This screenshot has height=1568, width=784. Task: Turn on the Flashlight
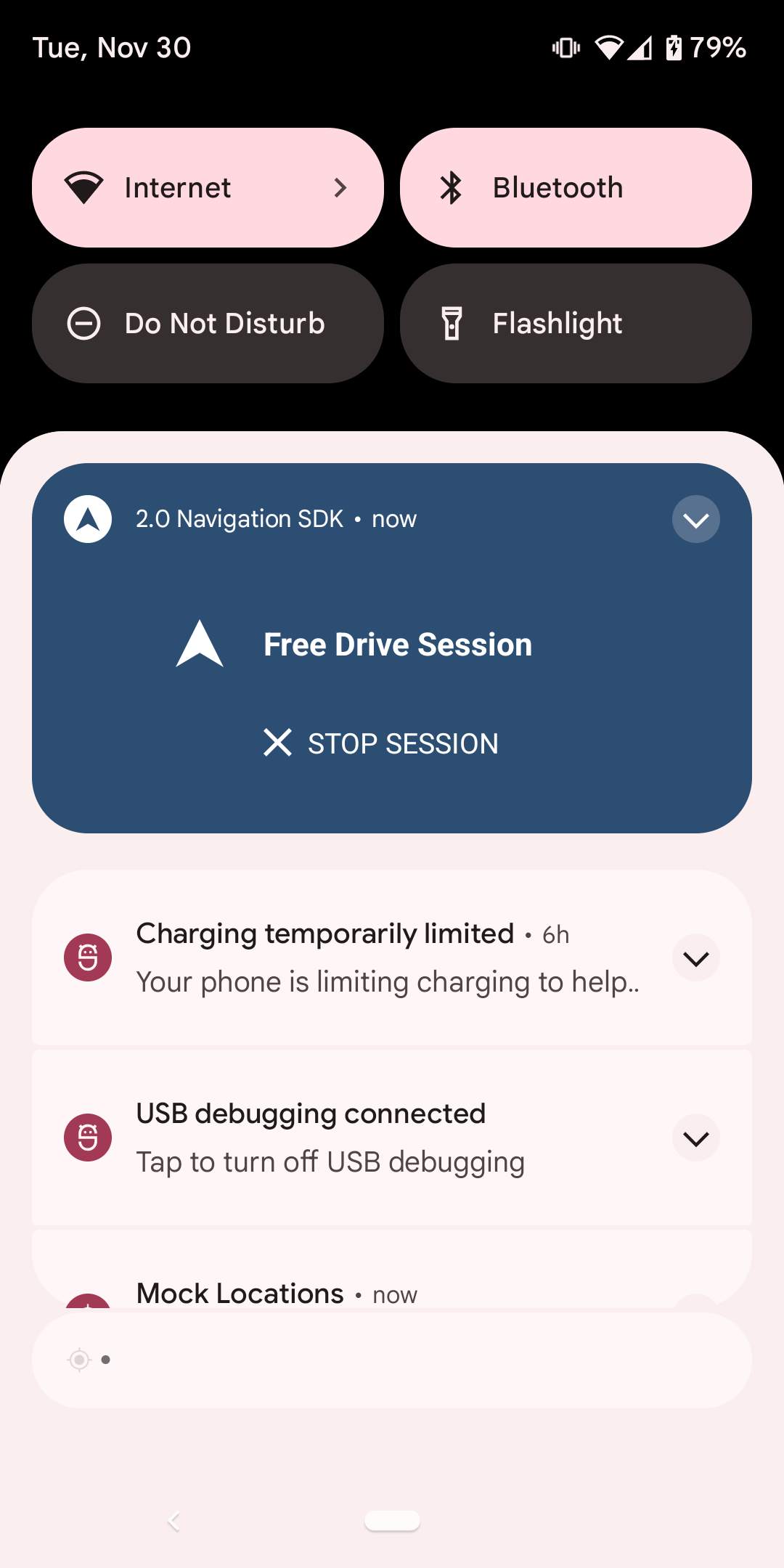[575, 324]
